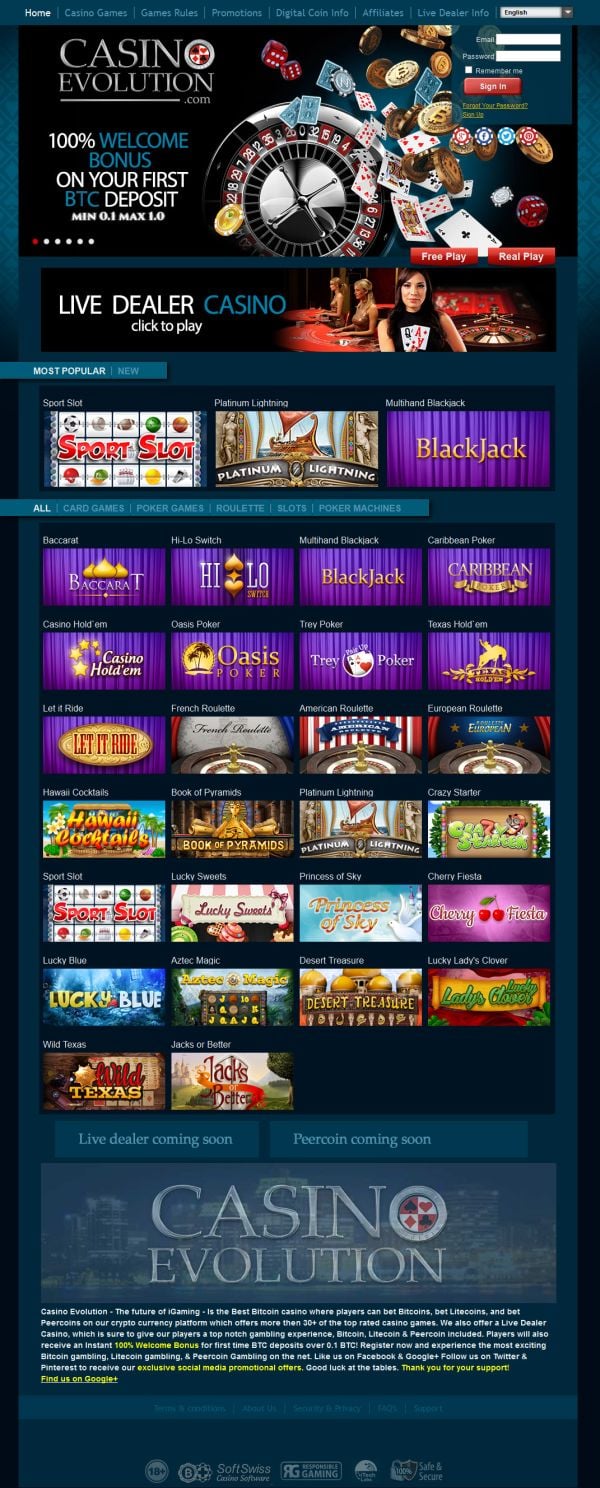600x1488 pixels.
Task: Switch to the New games tab
Action: [x=128, y=371]
